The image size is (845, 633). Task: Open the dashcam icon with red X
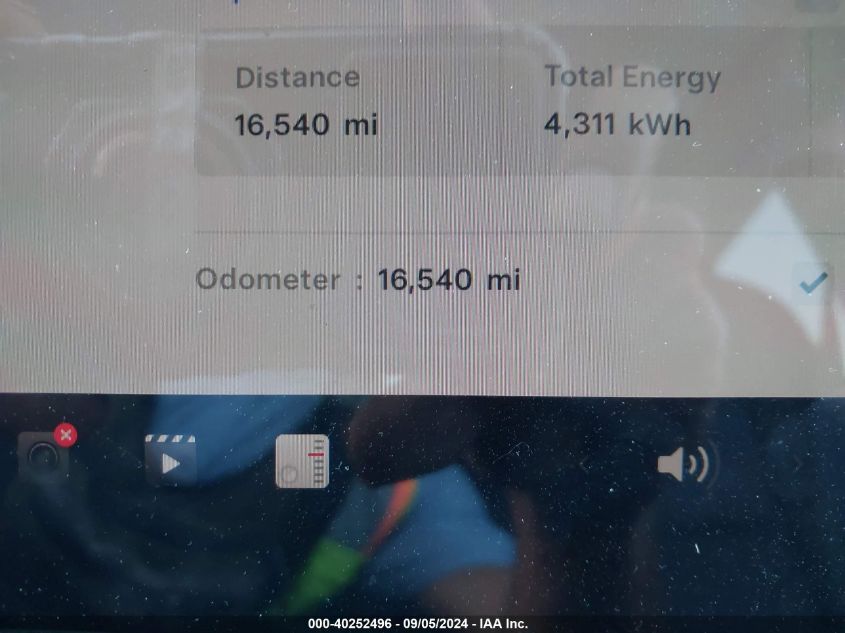(45, 458)
